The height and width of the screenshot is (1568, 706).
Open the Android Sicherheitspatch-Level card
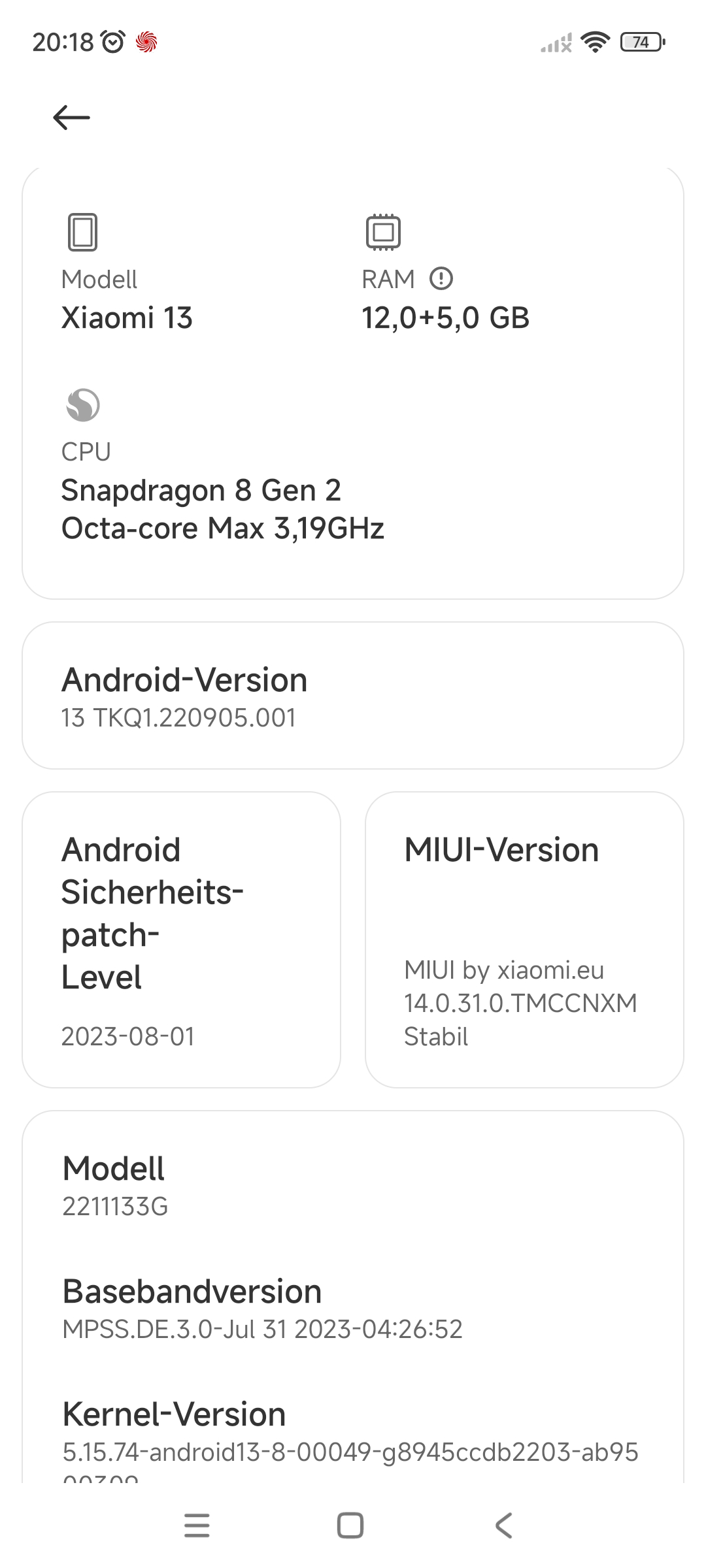click(x=182, y=940)
